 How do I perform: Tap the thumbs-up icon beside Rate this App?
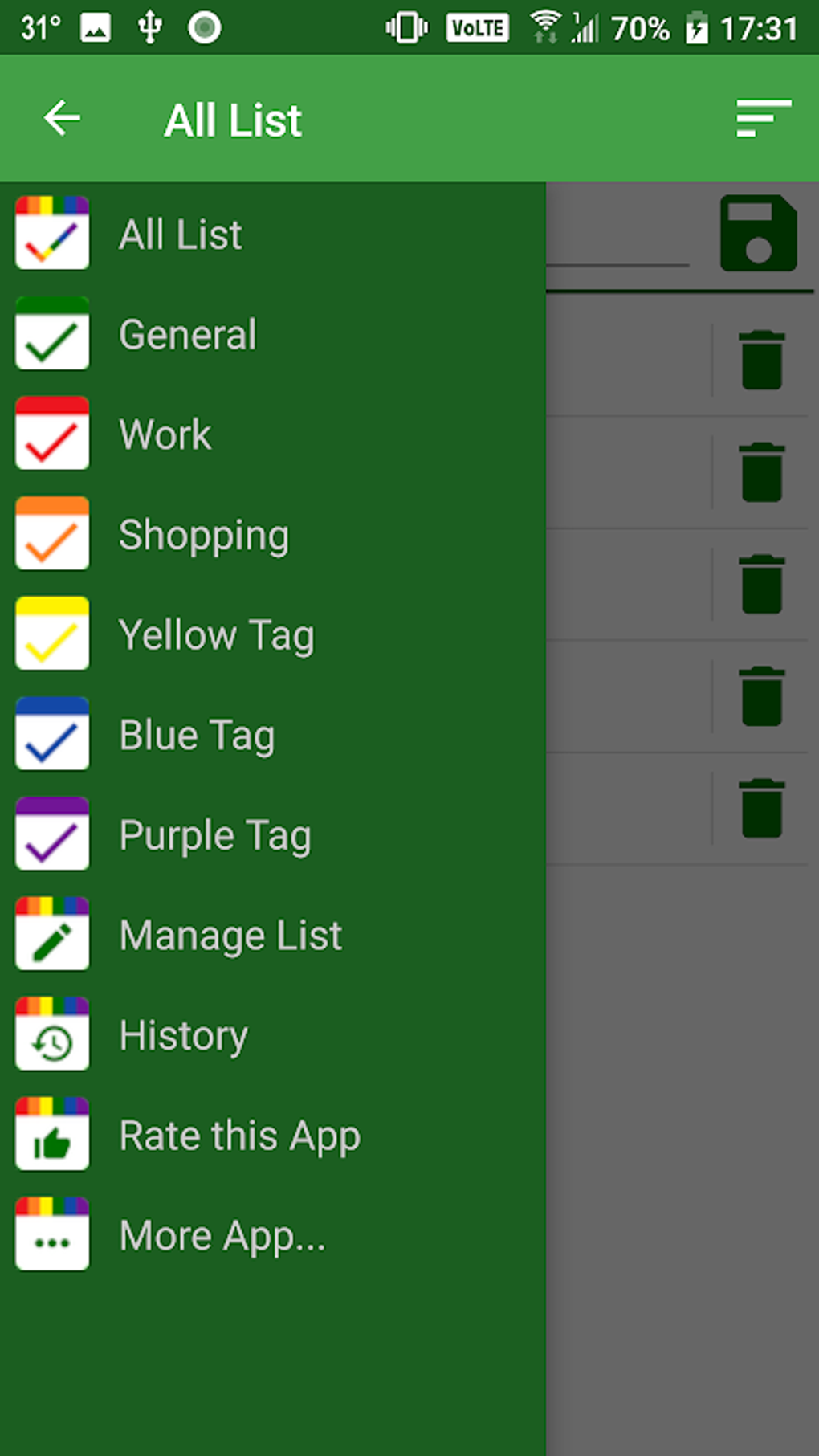click(x=51, y=1135)
